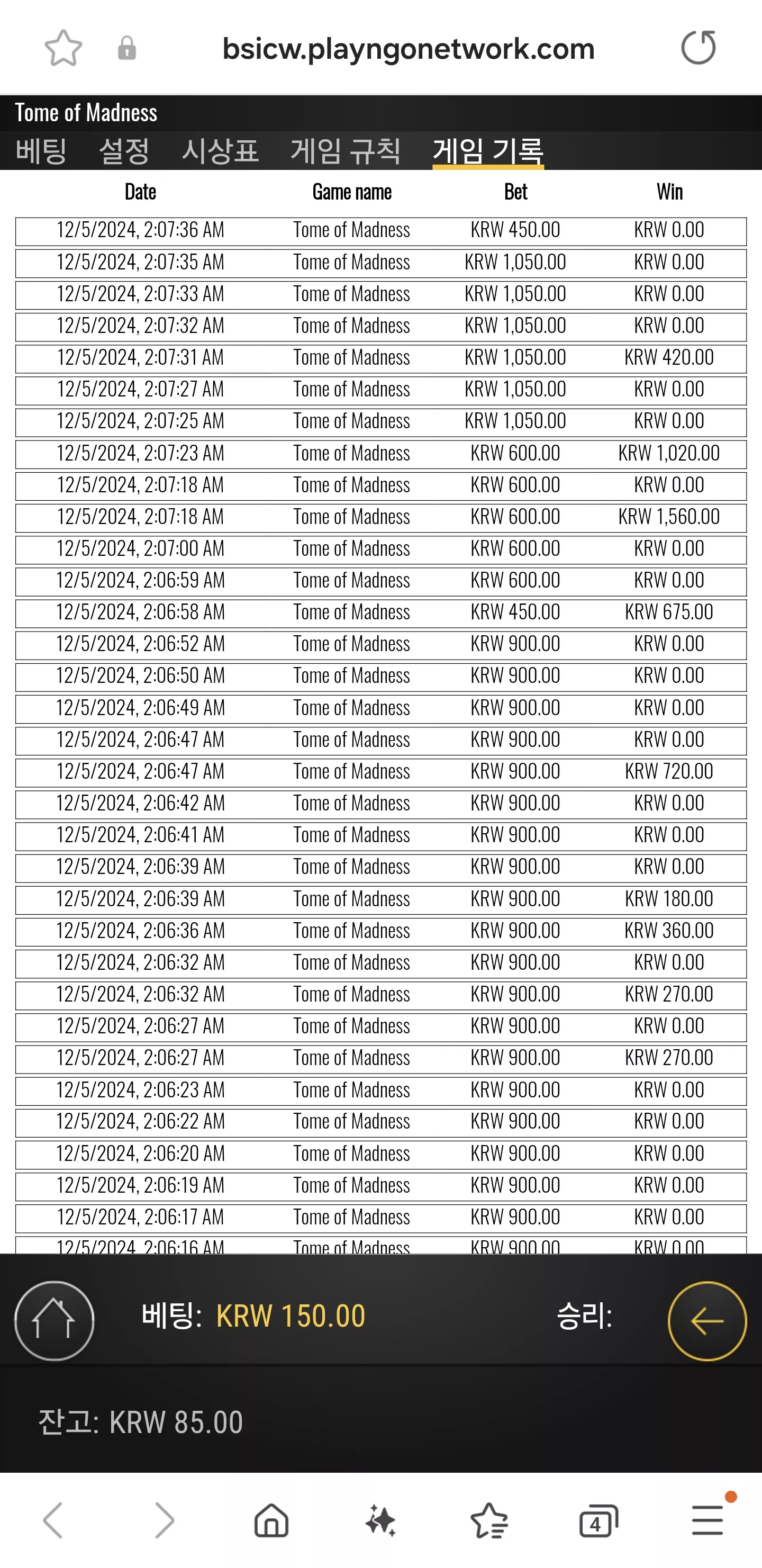Open the 설정 tab
This screenshot has width=762, height=1568.
click(124, 150)
